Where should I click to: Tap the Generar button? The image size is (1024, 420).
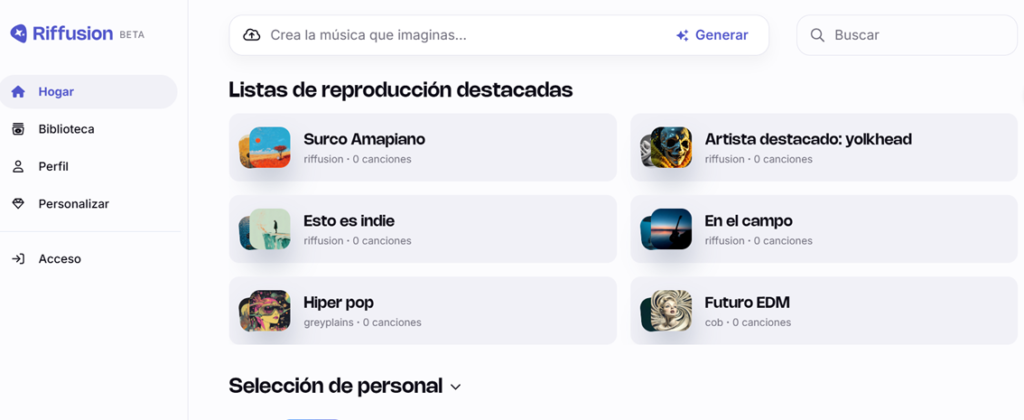point(712,35)
